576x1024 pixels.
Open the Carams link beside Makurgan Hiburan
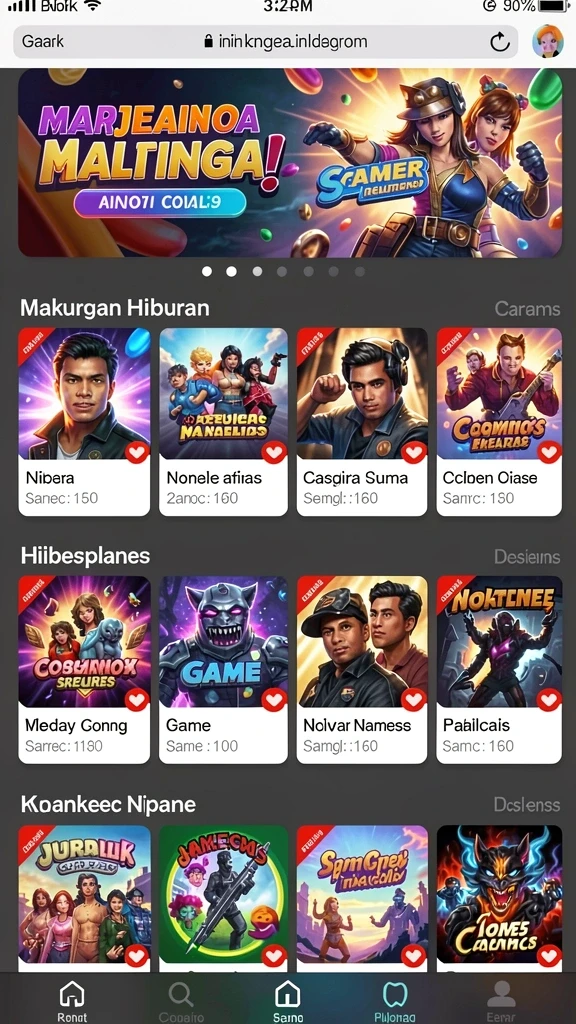coord(527,308)
